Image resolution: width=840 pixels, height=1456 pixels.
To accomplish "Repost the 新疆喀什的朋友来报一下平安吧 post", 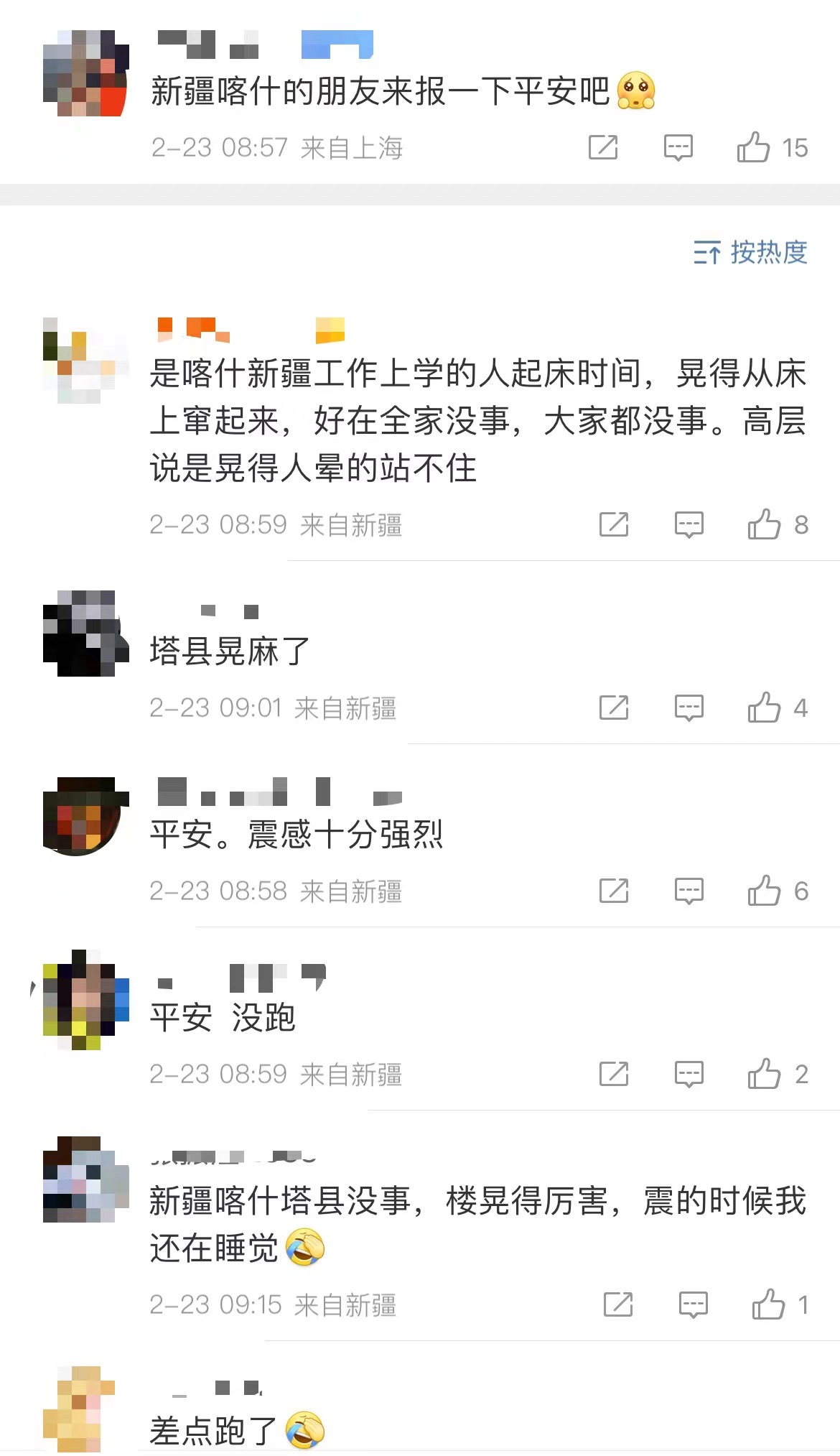I will click(x=603, y=147).
